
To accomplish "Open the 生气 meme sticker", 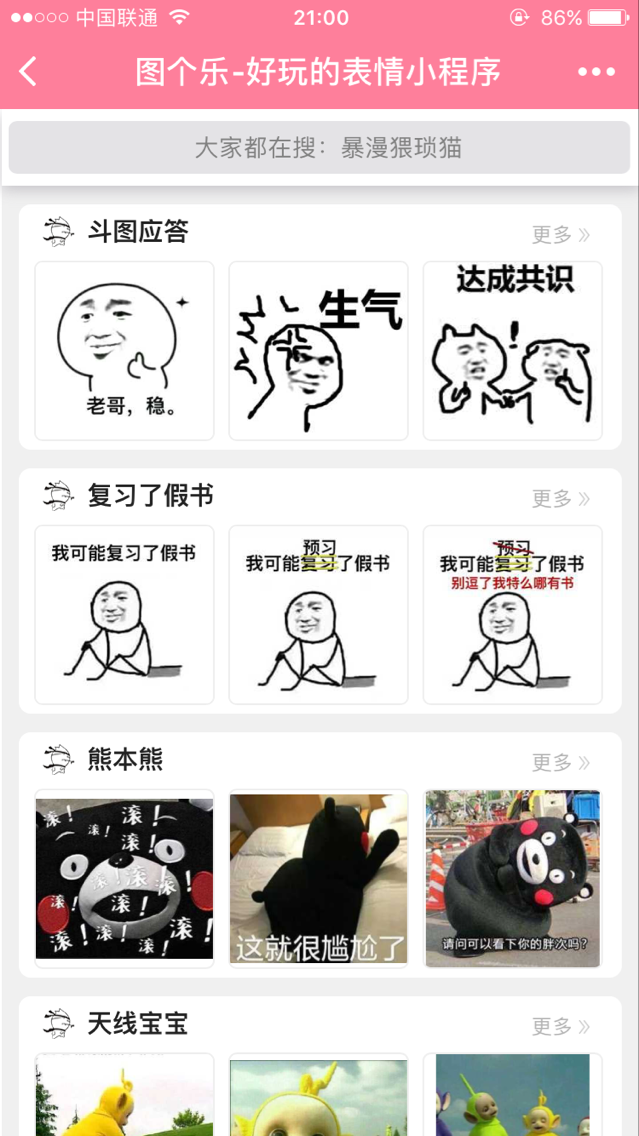I will point(319,351).
